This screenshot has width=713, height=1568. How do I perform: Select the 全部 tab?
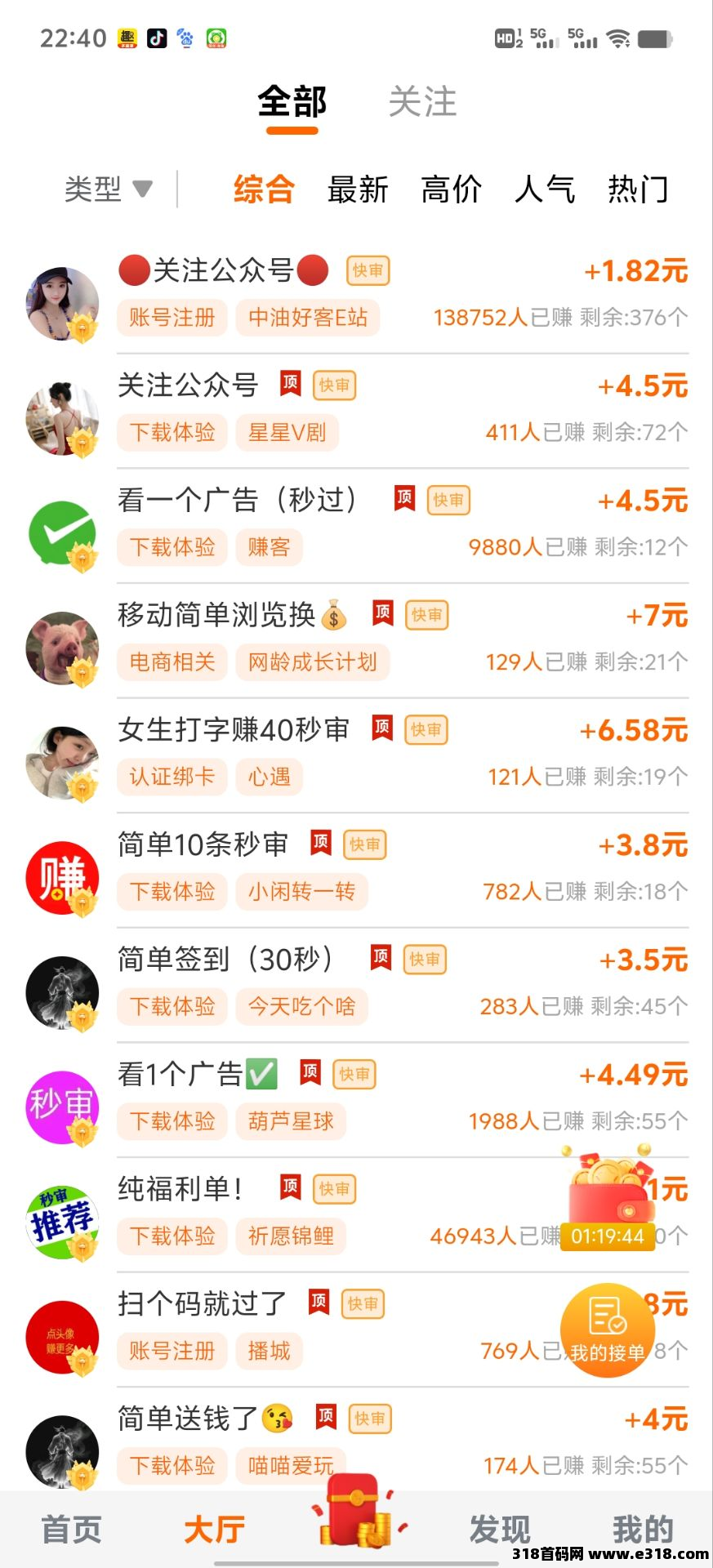[292, 103]
